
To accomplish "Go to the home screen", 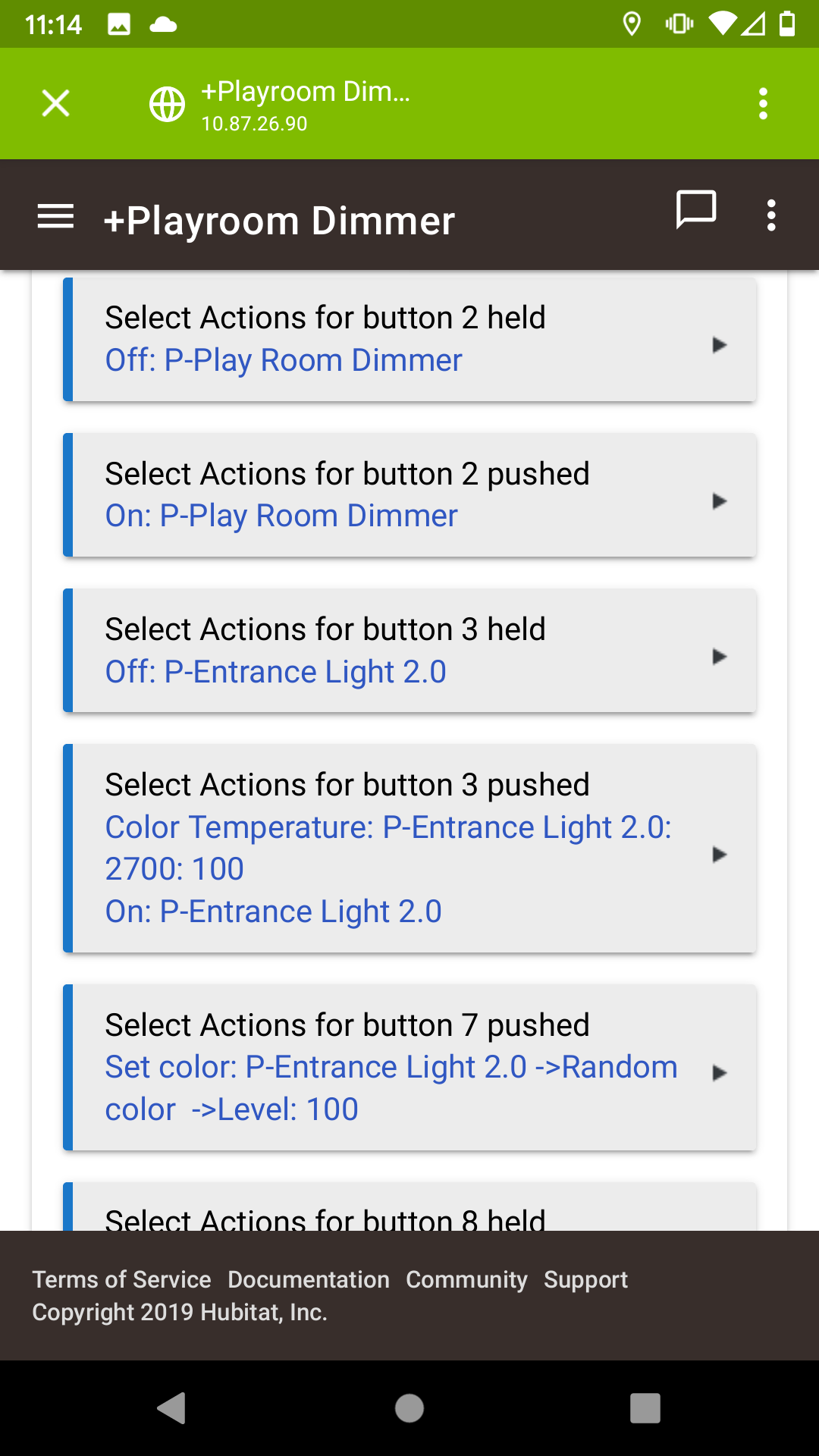I will click(409, 1408).
